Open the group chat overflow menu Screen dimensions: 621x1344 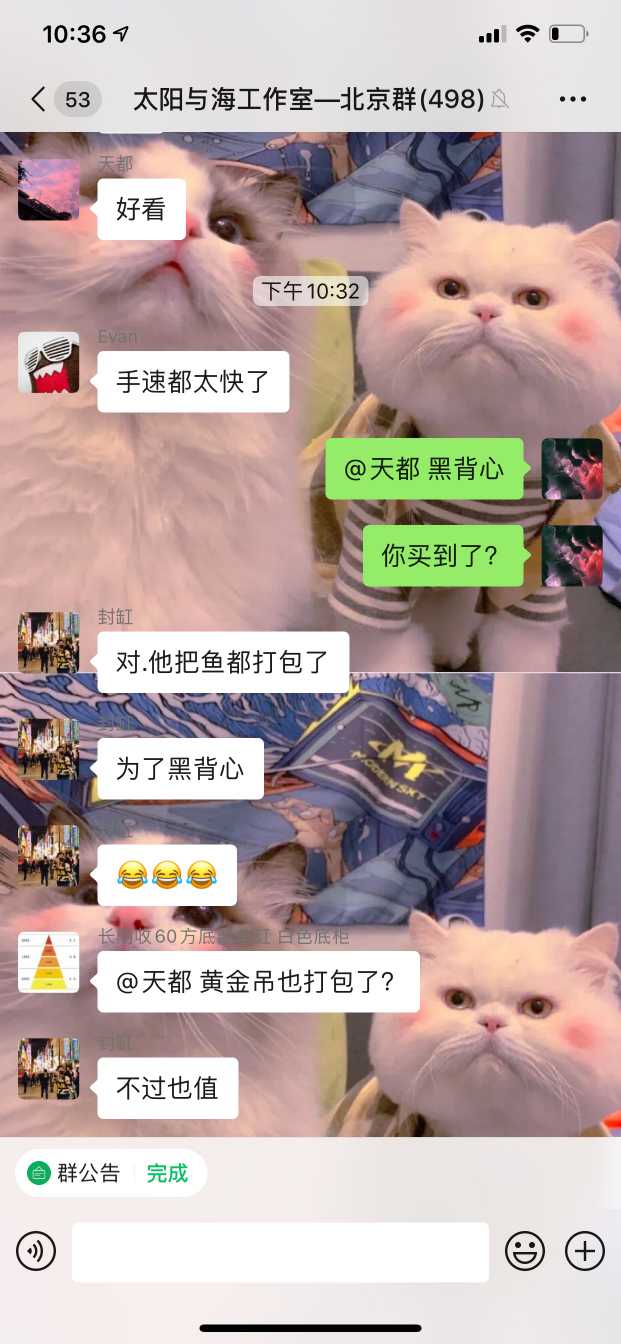click(573, 99)
